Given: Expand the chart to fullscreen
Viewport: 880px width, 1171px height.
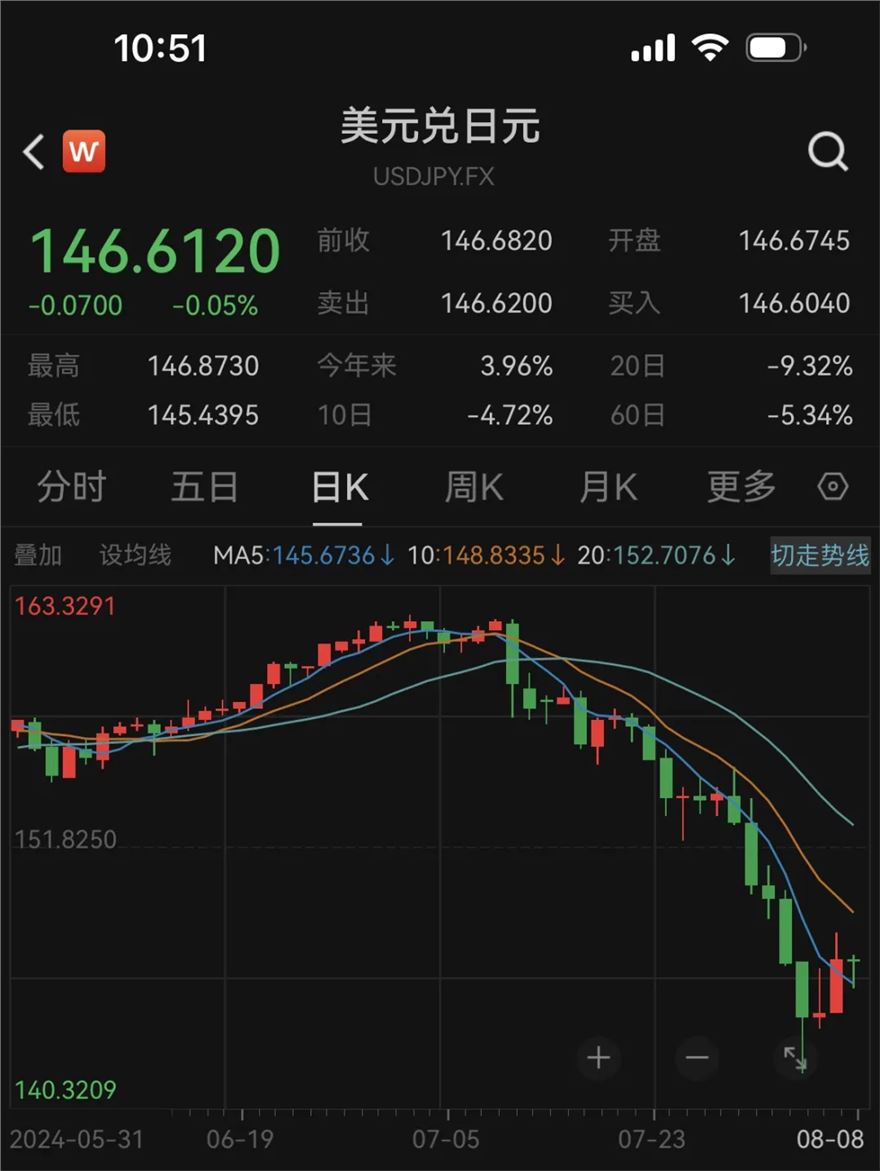Looking at the screenshot, I should click(795, 1058).
